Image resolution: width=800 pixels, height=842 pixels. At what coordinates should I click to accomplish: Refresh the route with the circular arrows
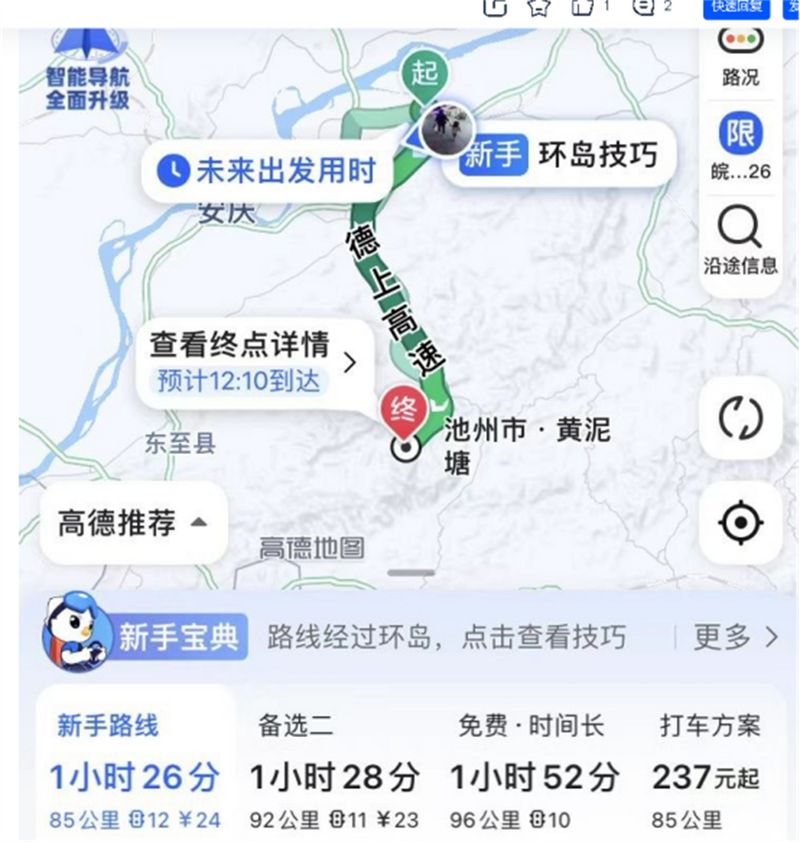pos(740,418)
